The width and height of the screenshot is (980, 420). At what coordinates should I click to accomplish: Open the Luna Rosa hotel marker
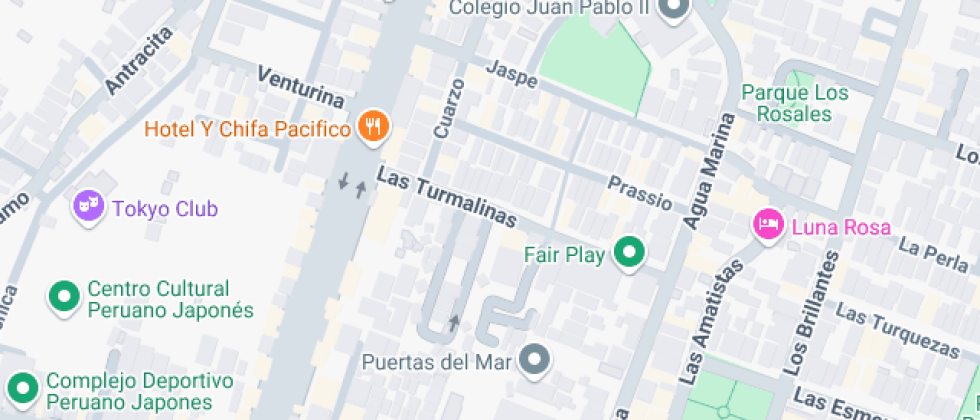[x=768, y=224]
